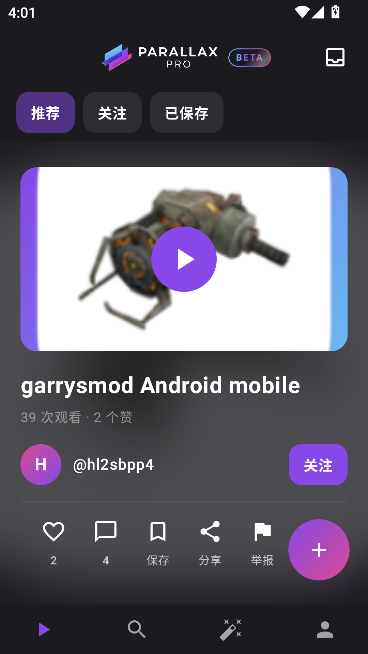The image size is (368, 654).
Task: Follow @hl2sbpp4 with the purple 关注 button
Action: [x=318, y=465]
